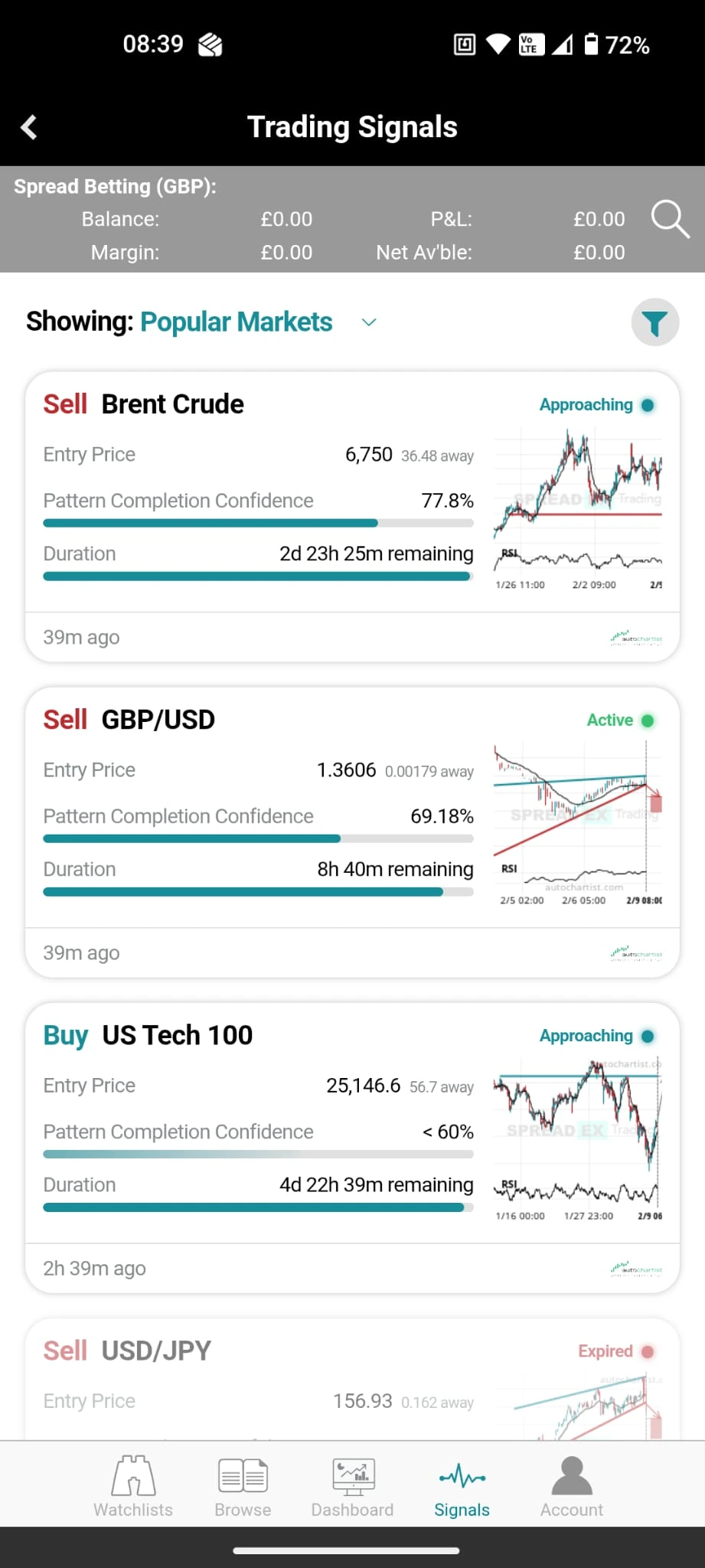The width and height of the screenshot is (705, 1568).
Task: Tap the Duration progress bar on US Tech 100
Action: pos(256,1207)
